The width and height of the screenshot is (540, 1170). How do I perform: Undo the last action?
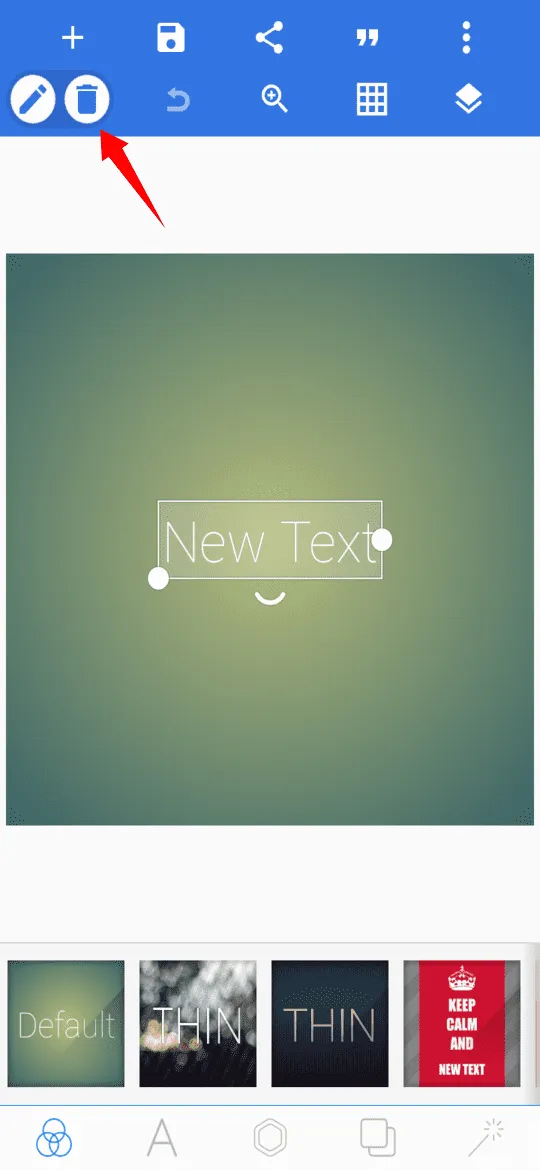(x=178, y=99)
